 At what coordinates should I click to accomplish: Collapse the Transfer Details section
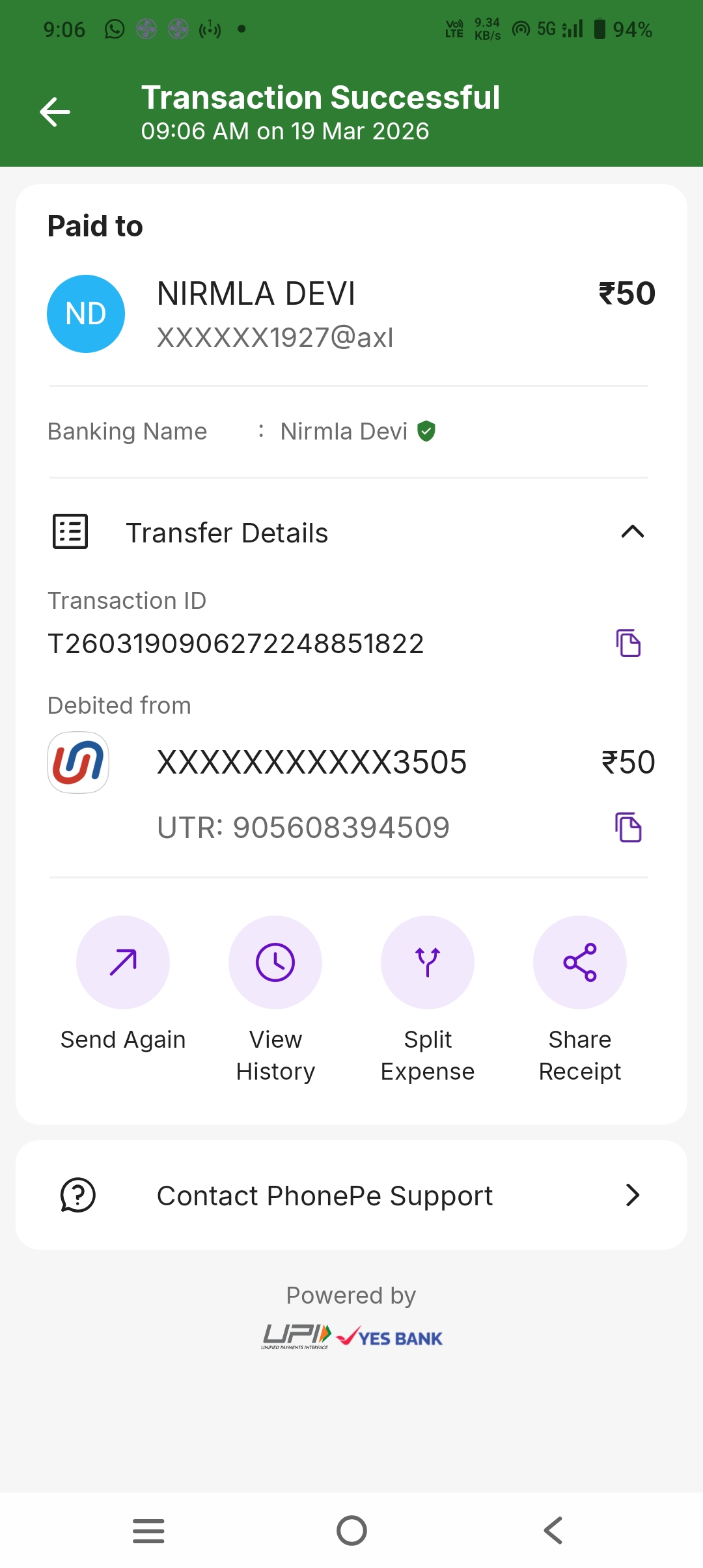pos(632,532)
